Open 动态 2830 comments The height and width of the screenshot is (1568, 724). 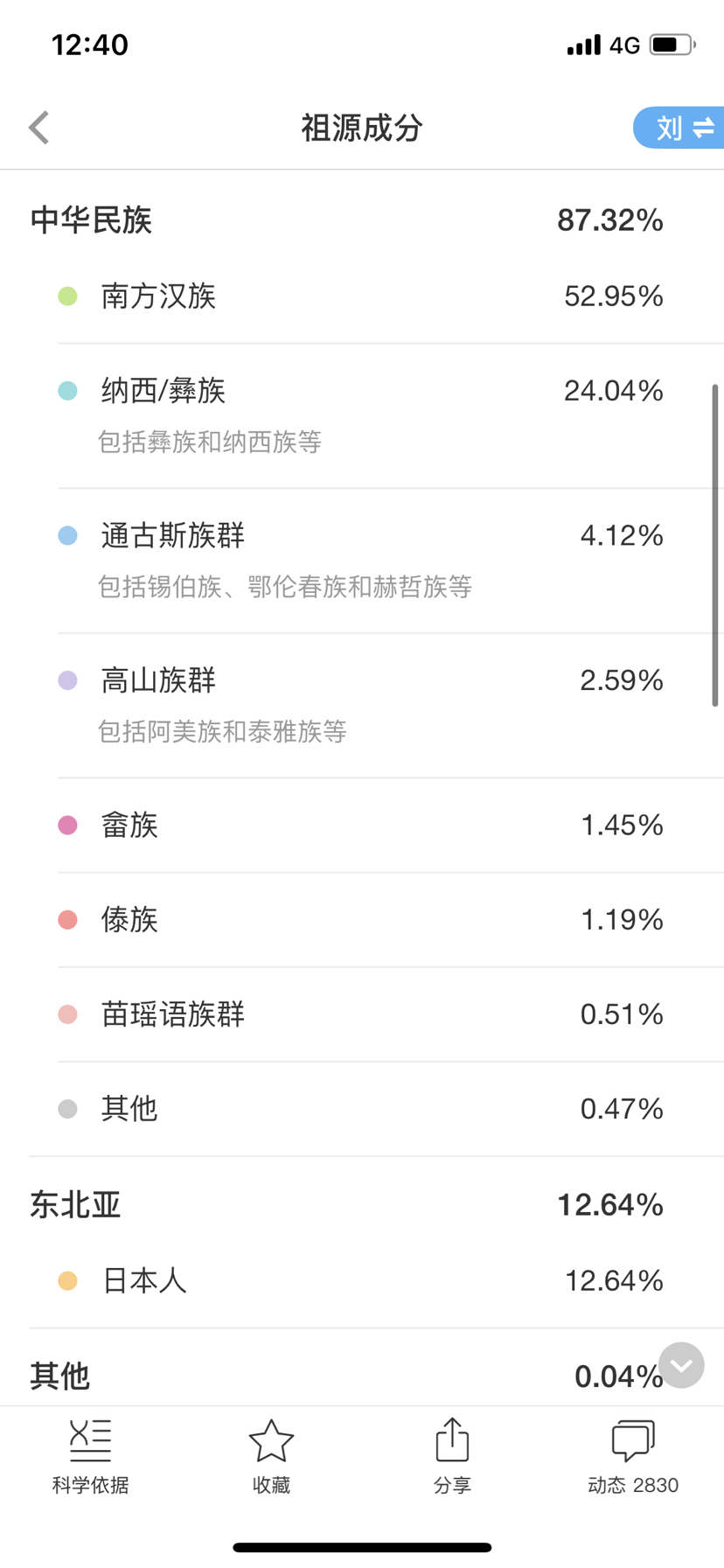633,1456
